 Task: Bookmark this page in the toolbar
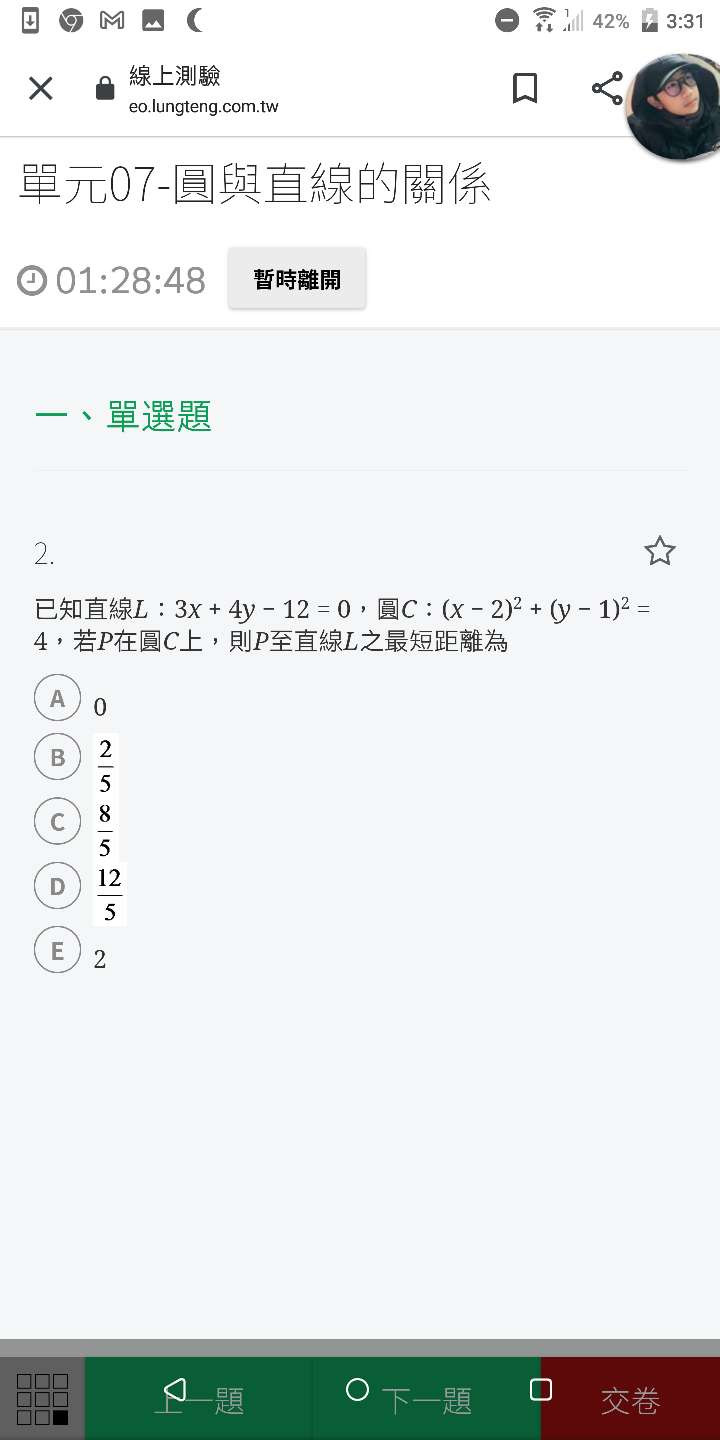[x=525, y=89]
